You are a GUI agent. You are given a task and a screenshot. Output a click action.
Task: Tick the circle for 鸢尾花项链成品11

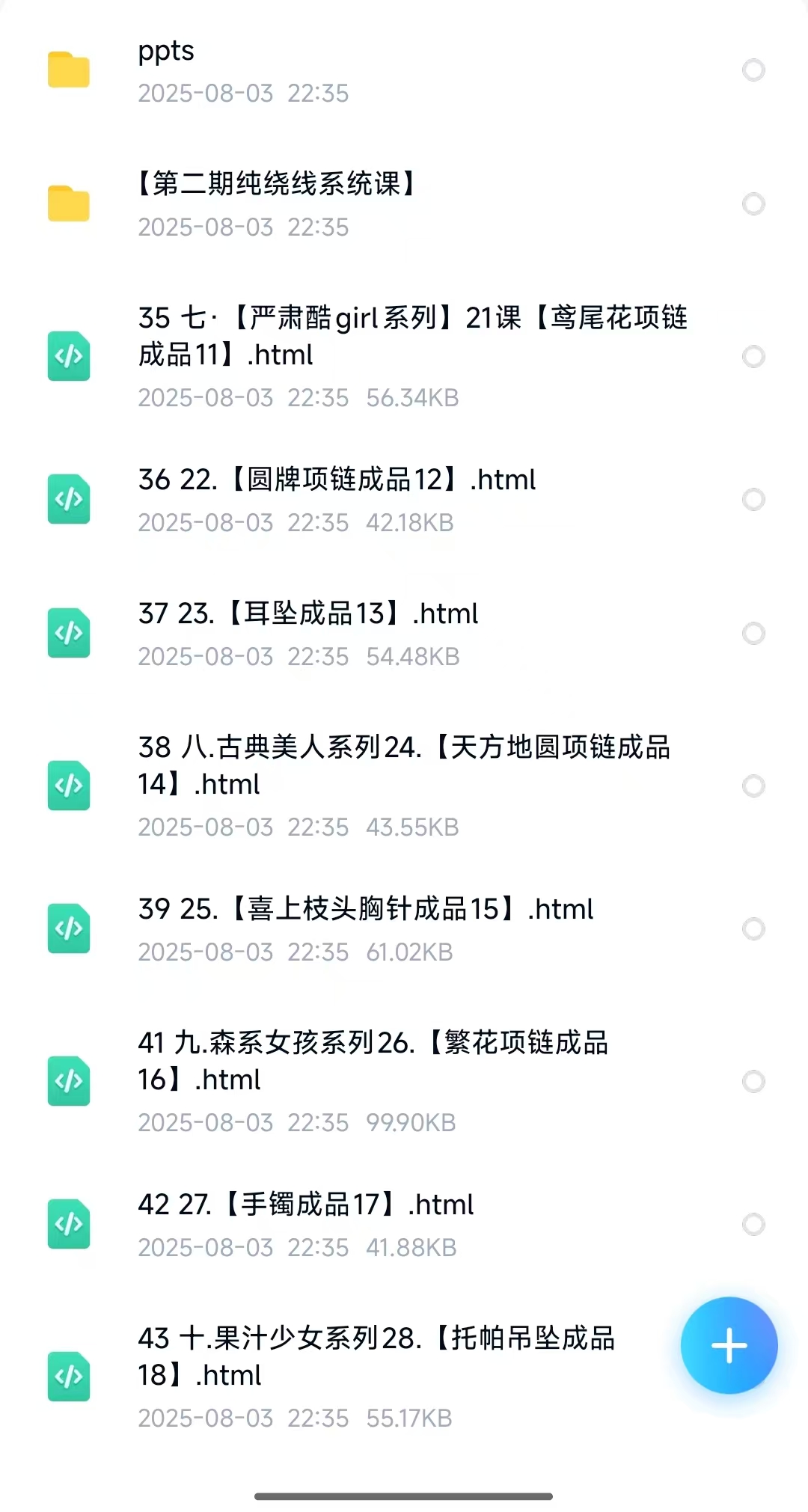(x=753, y=357)
